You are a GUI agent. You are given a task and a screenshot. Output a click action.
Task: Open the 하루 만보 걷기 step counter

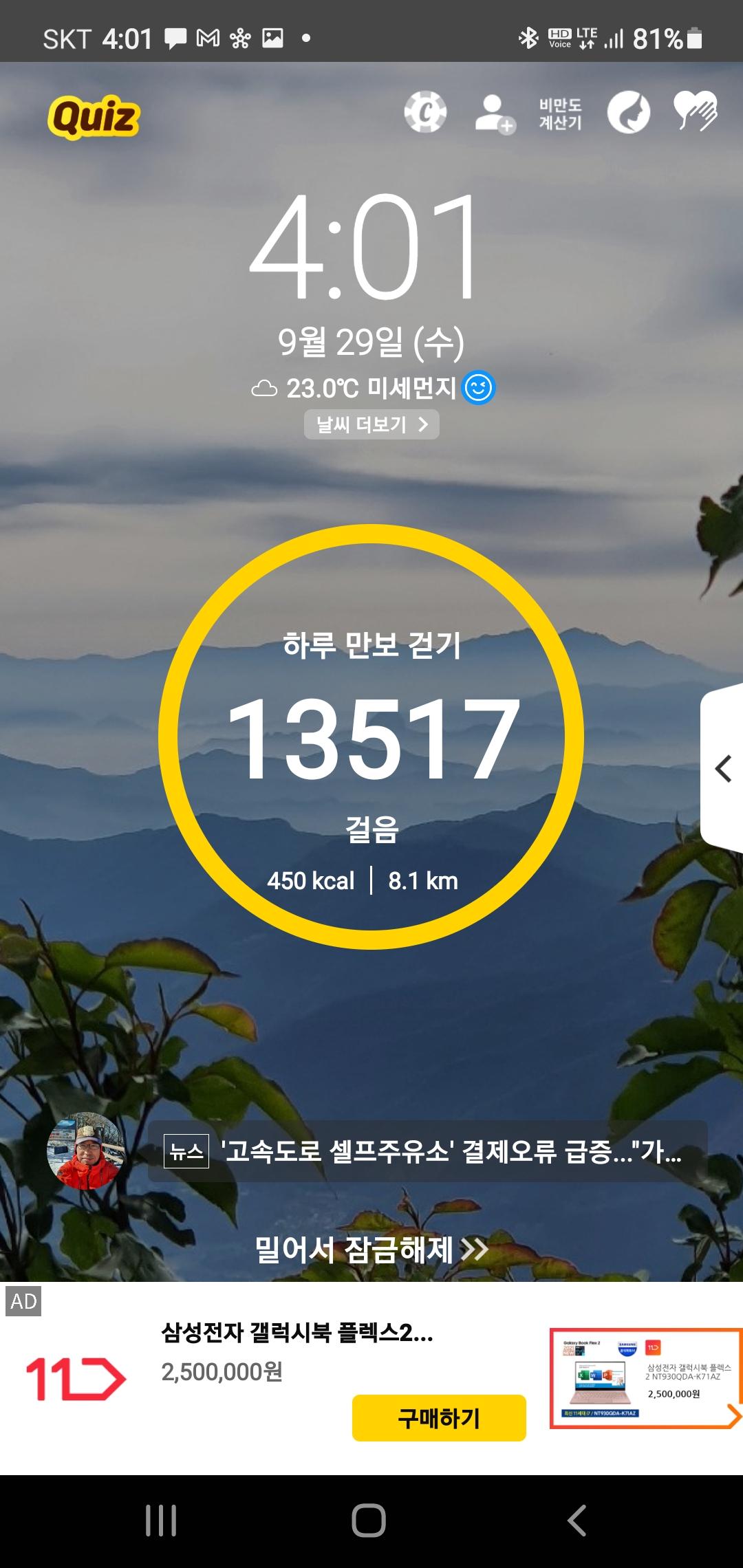click(x=371, y=737)
